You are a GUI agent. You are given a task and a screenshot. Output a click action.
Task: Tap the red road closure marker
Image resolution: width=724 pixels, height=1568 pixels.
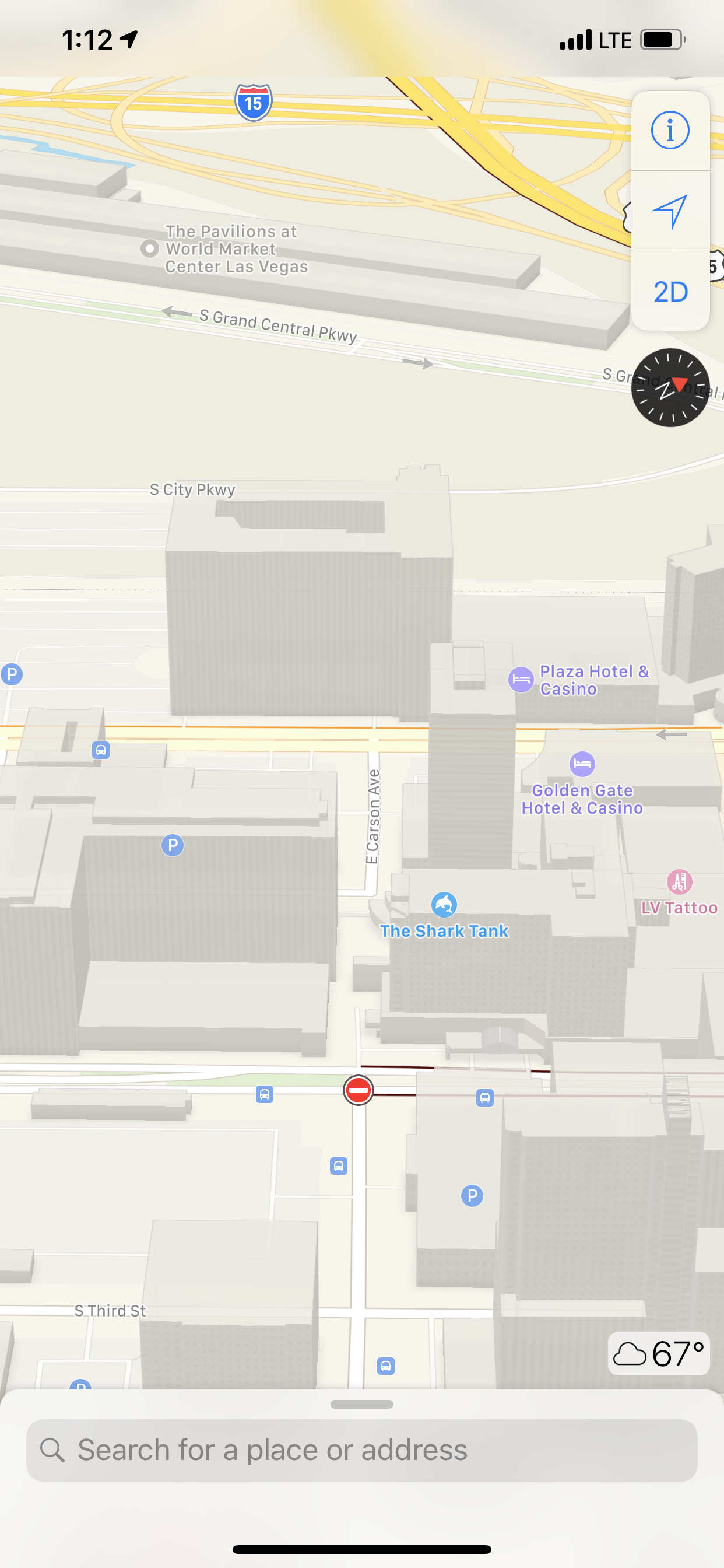[358, 1090]
